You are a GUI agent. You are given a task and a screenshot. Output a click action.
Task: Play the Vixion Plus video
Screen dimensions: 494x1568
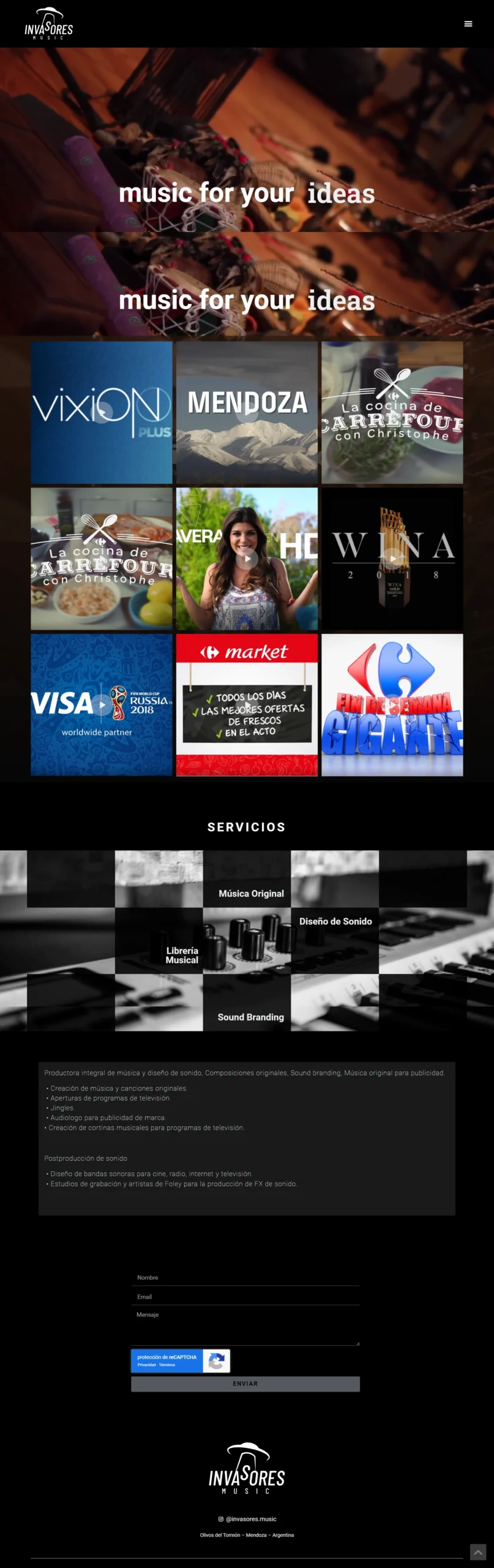[102, 412]
